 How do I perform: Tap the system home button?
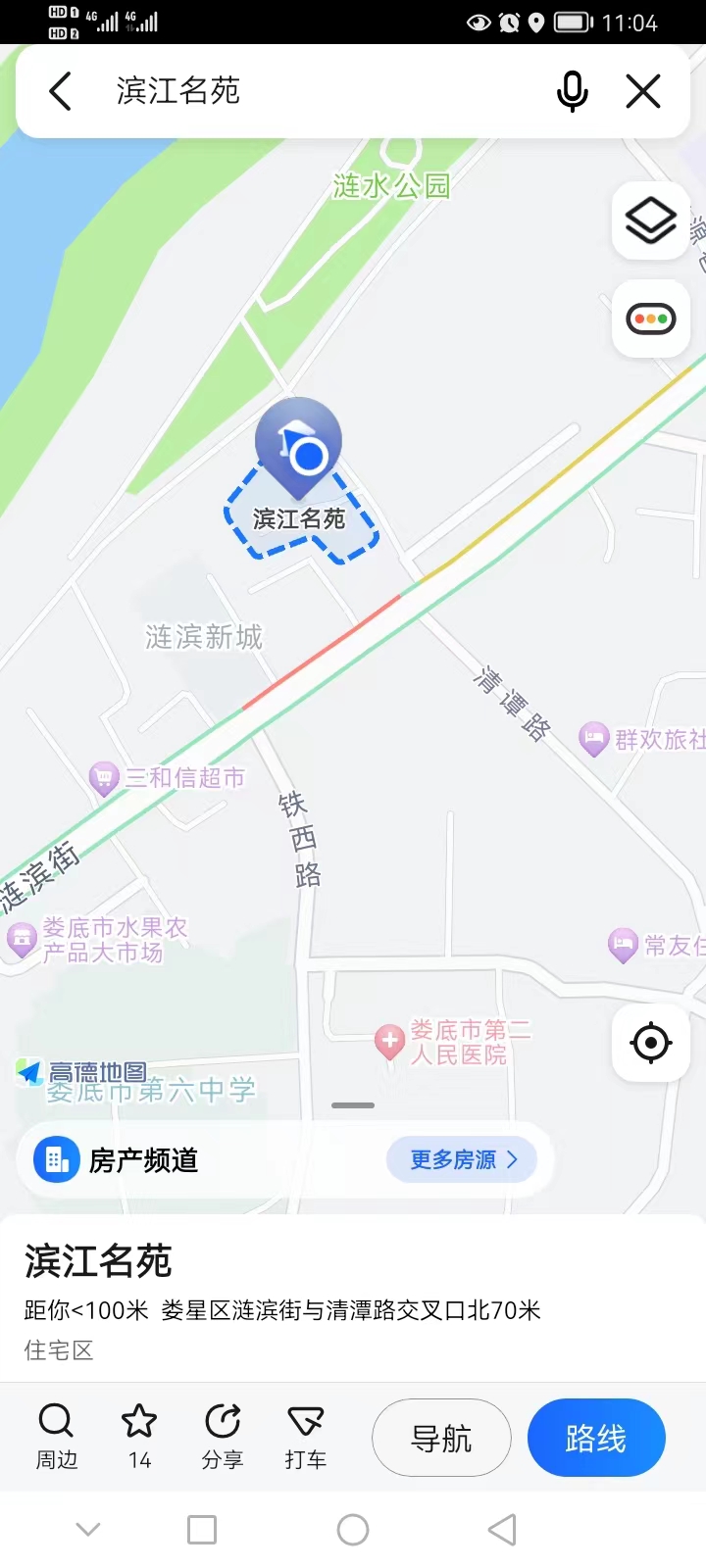tap(353, 1530)
